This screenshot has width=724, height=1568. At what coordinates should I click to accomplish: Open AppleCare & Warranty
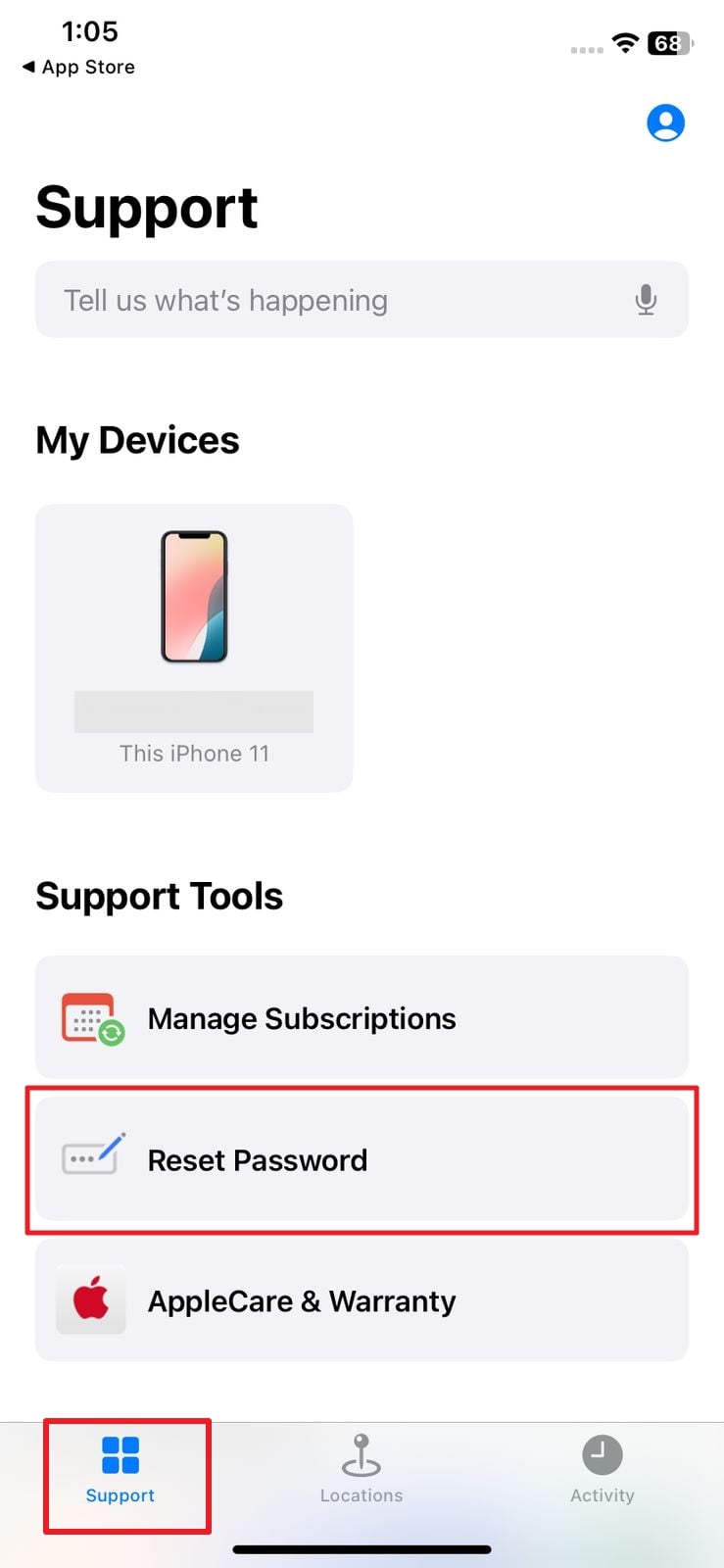coord(362,1300)
